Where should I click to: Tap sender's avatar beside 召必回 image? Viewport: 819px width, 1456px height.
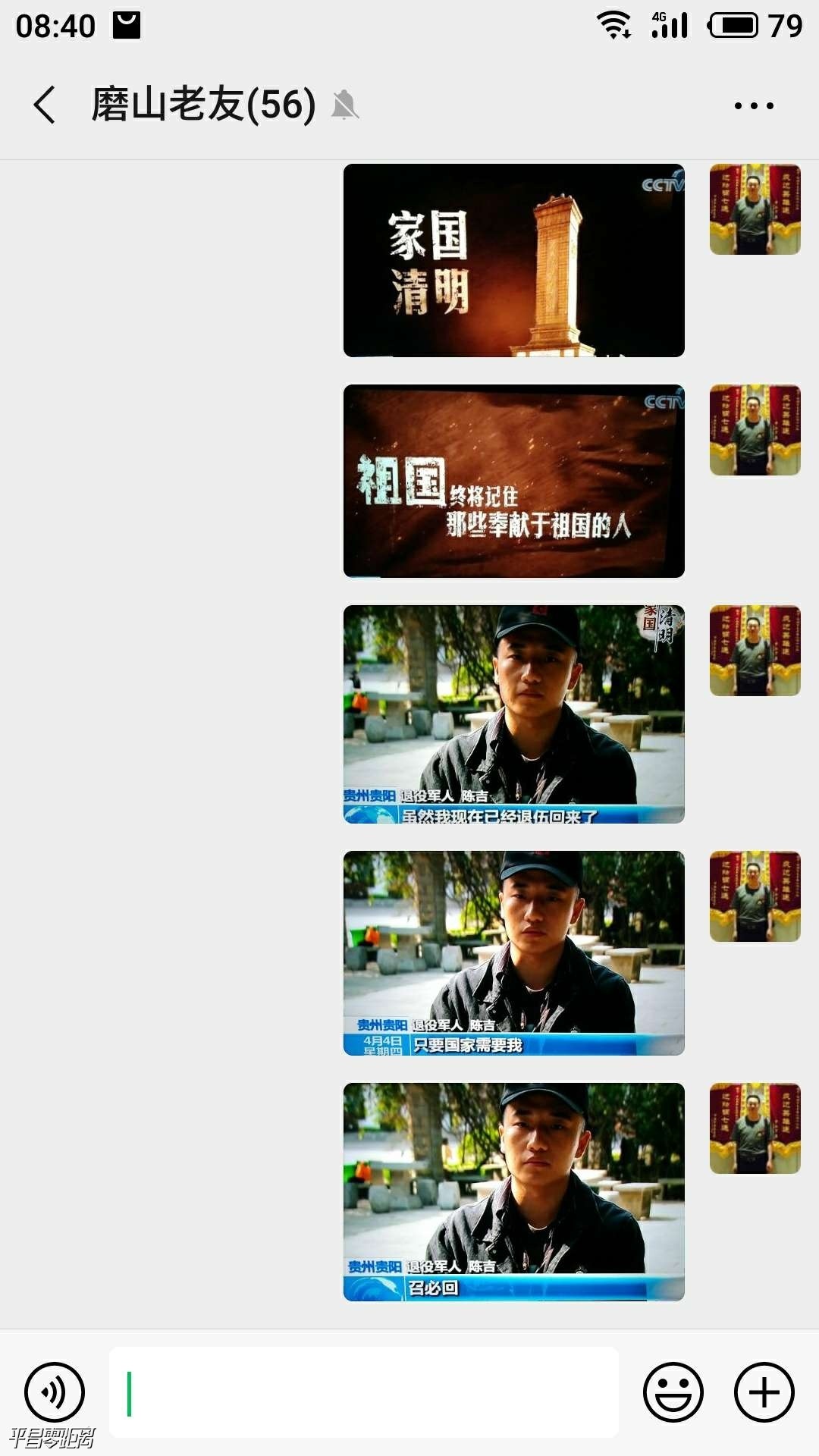[755, 1128]
